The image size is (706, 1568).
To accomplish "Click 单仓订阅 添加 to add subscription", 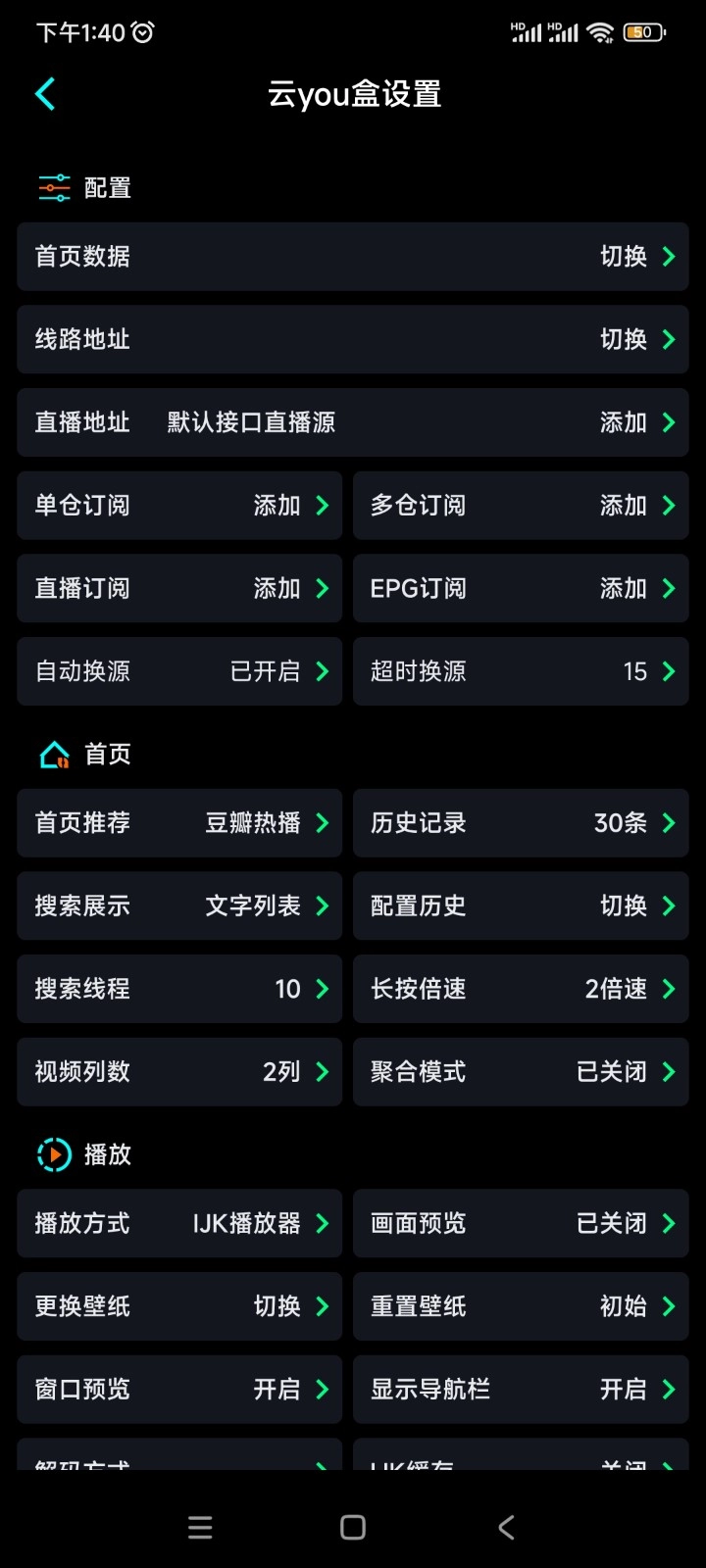I will (x=178, y=506).
